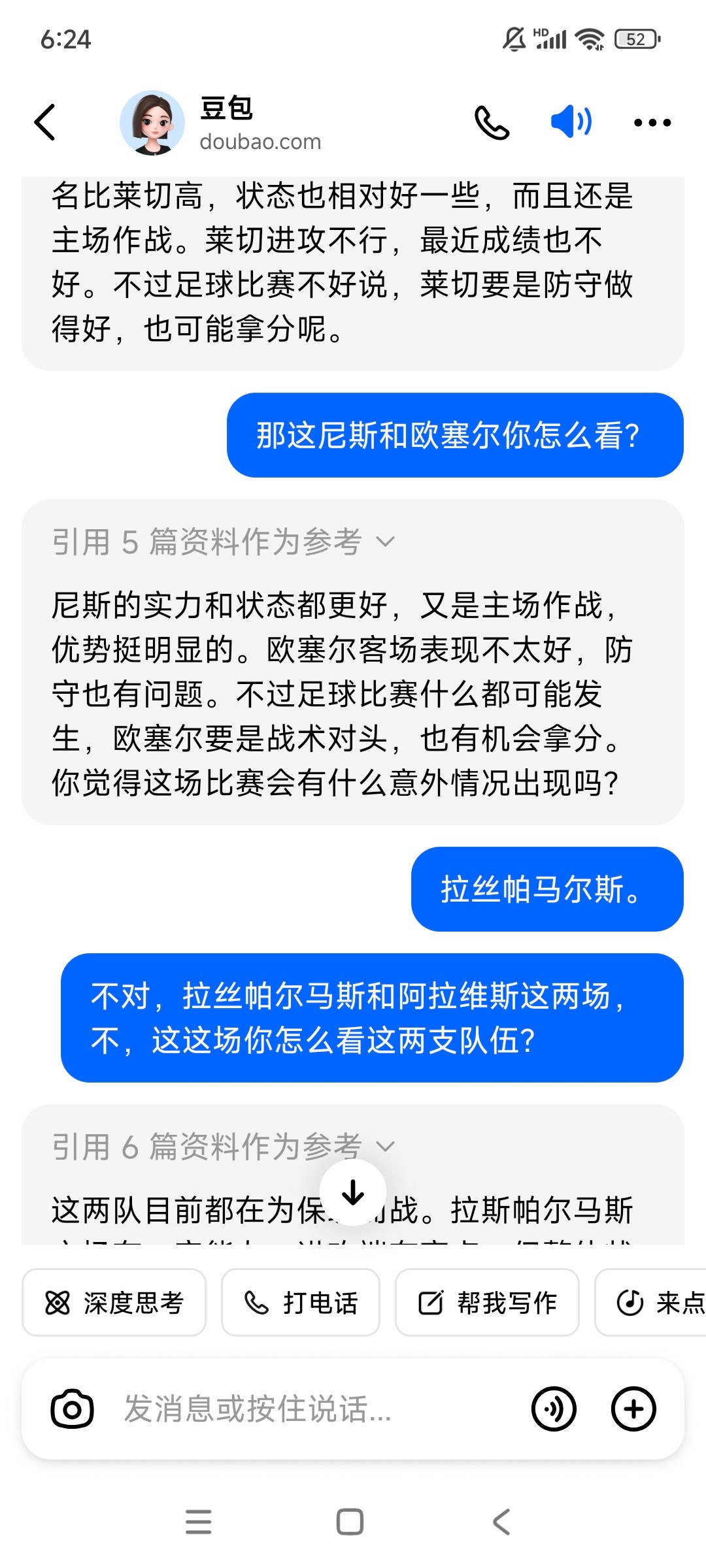
Task: Open the plus attachments menu
Action: pos(633,1409)
